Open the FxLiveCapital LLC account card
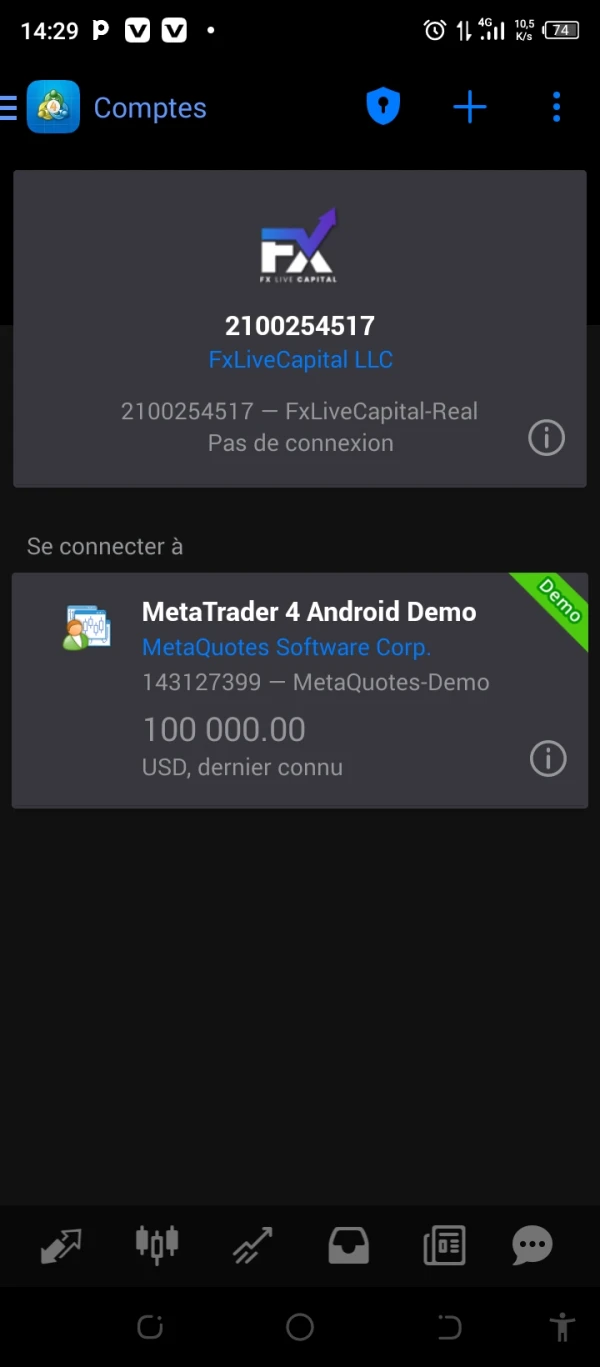This screenshot has height=1367, width=600. click(300, 328)
